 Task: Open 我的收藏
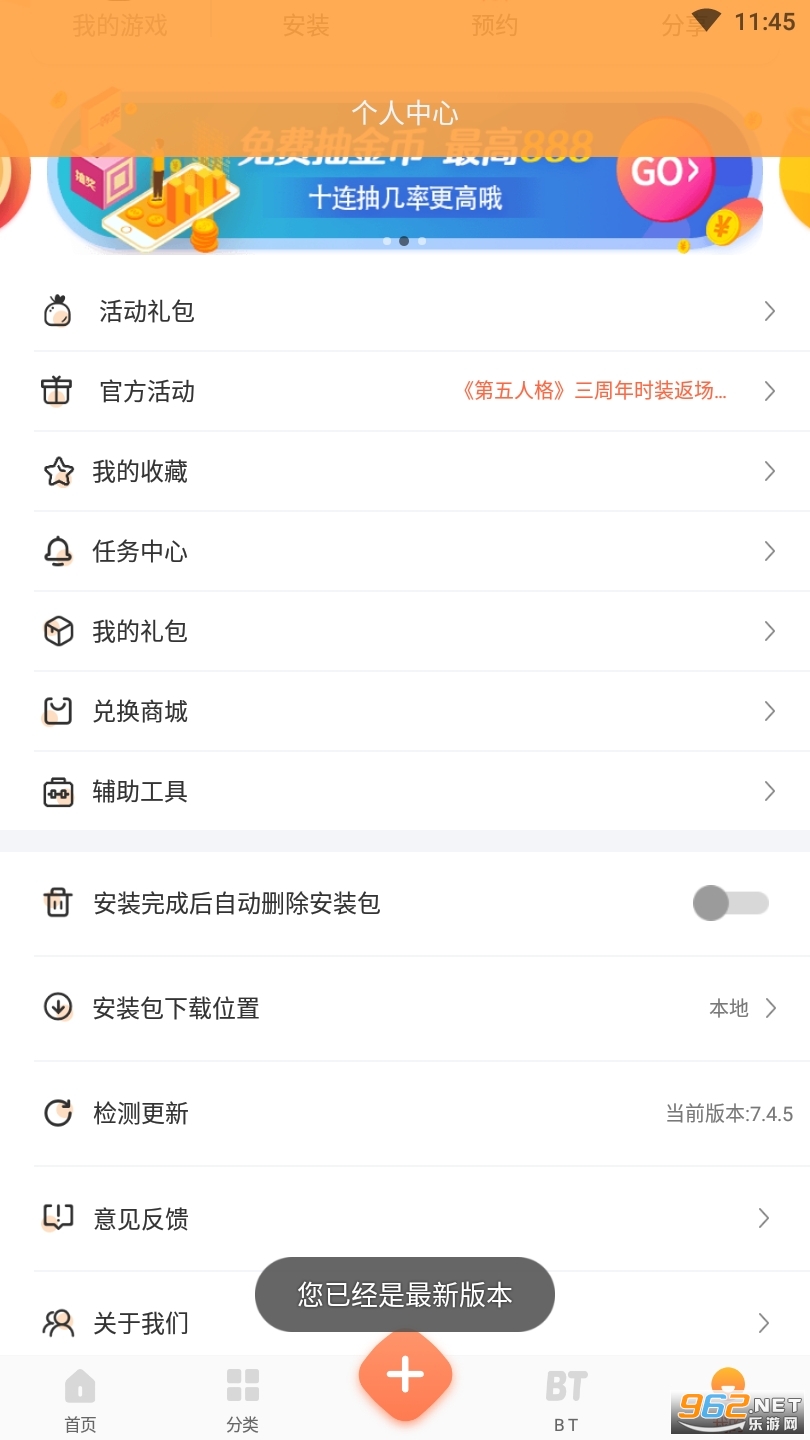[x=405, y=472]
